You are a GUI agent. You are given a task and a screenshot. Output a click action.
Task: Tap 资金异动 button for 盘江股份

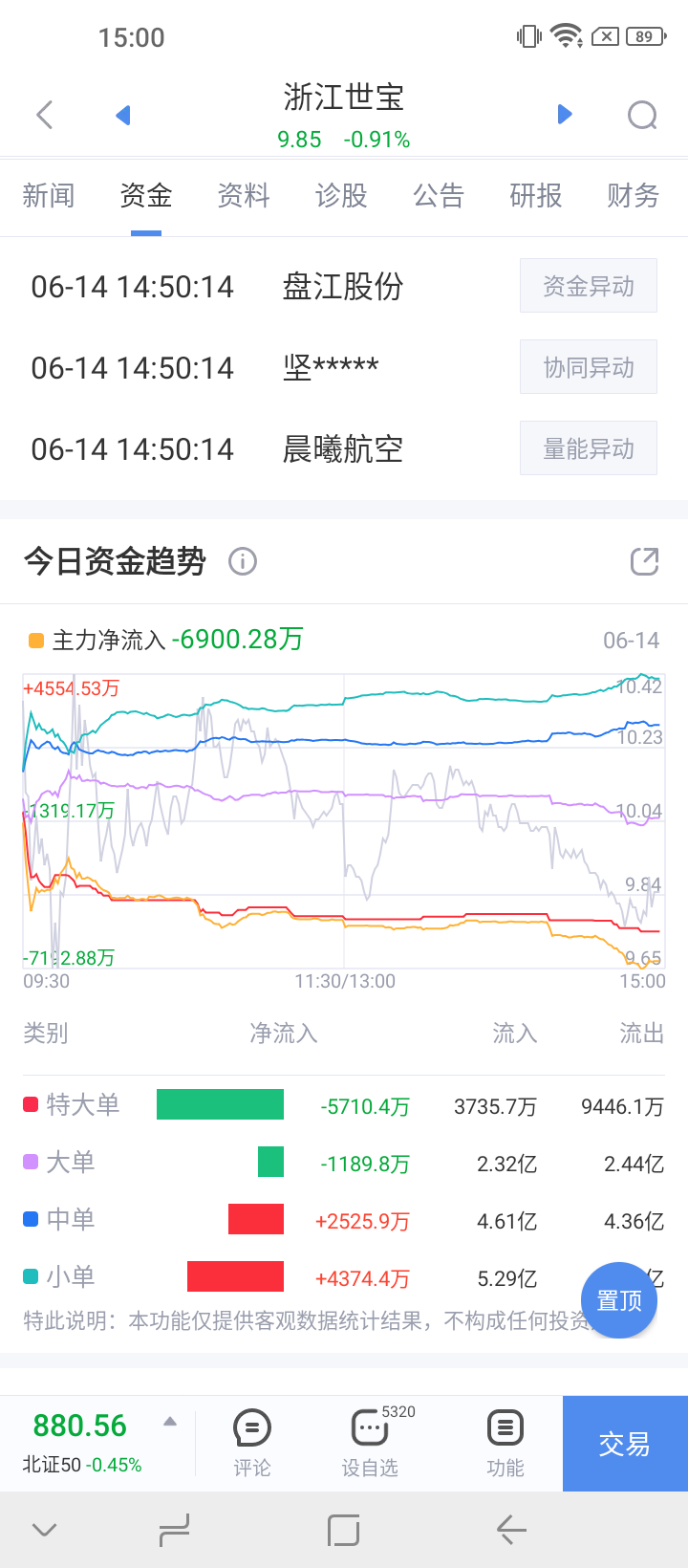(588, 286)
